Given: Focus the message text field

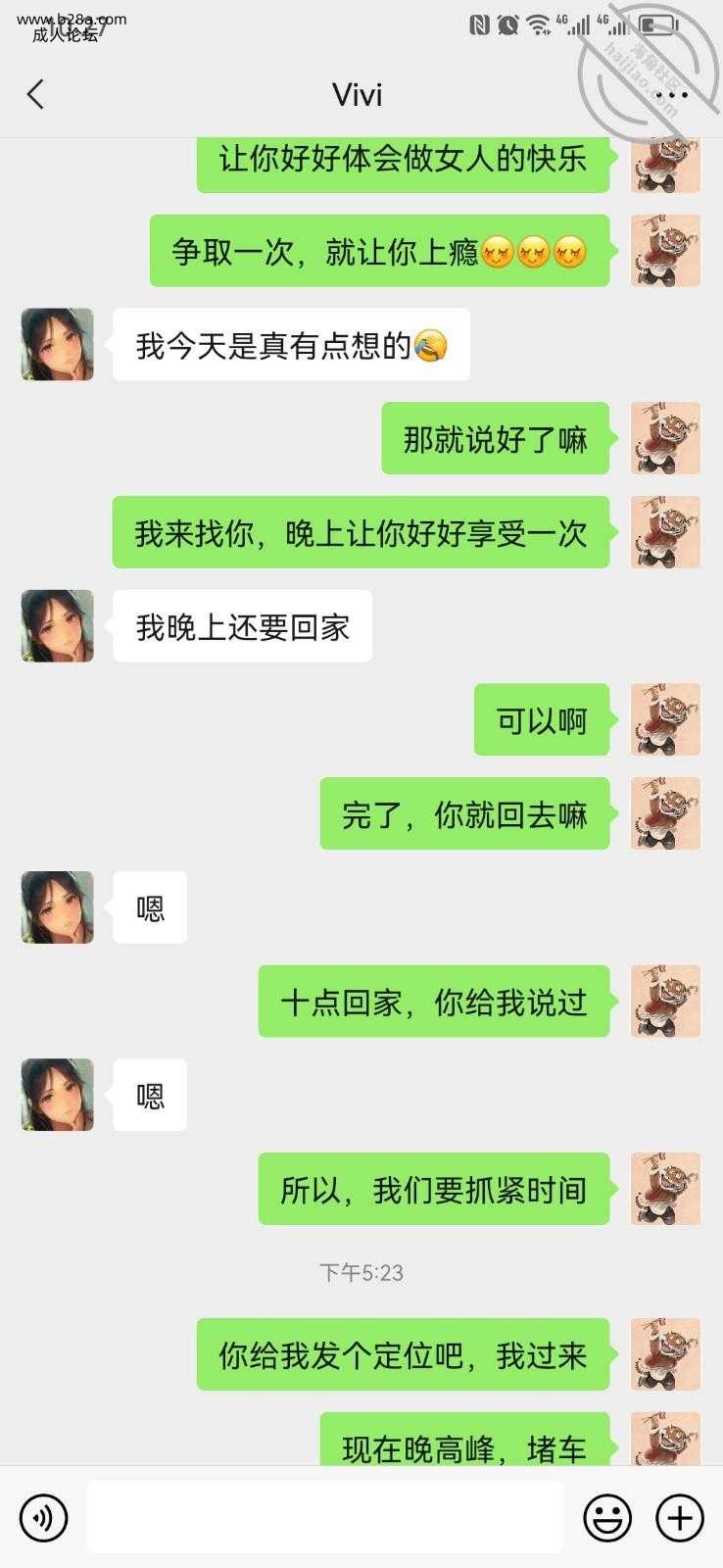Looking at the screenshot, I should (325, 1517).
